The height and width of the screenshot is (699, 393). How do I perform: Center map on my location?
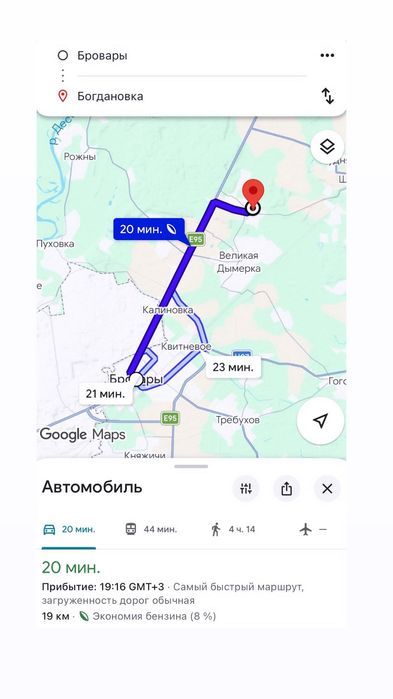pyautogui.click(x=320, y=420)
